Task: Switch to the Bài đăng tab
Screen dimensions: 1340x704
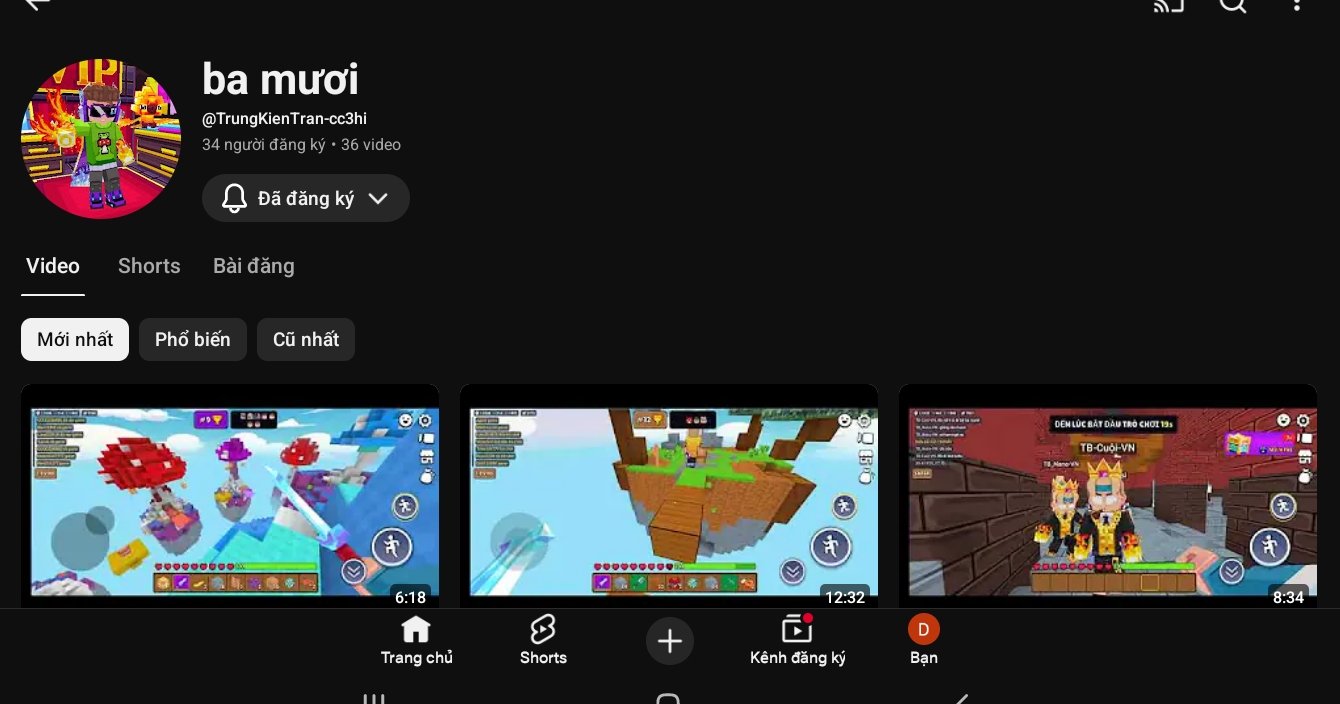Action: tap(253, 266)
